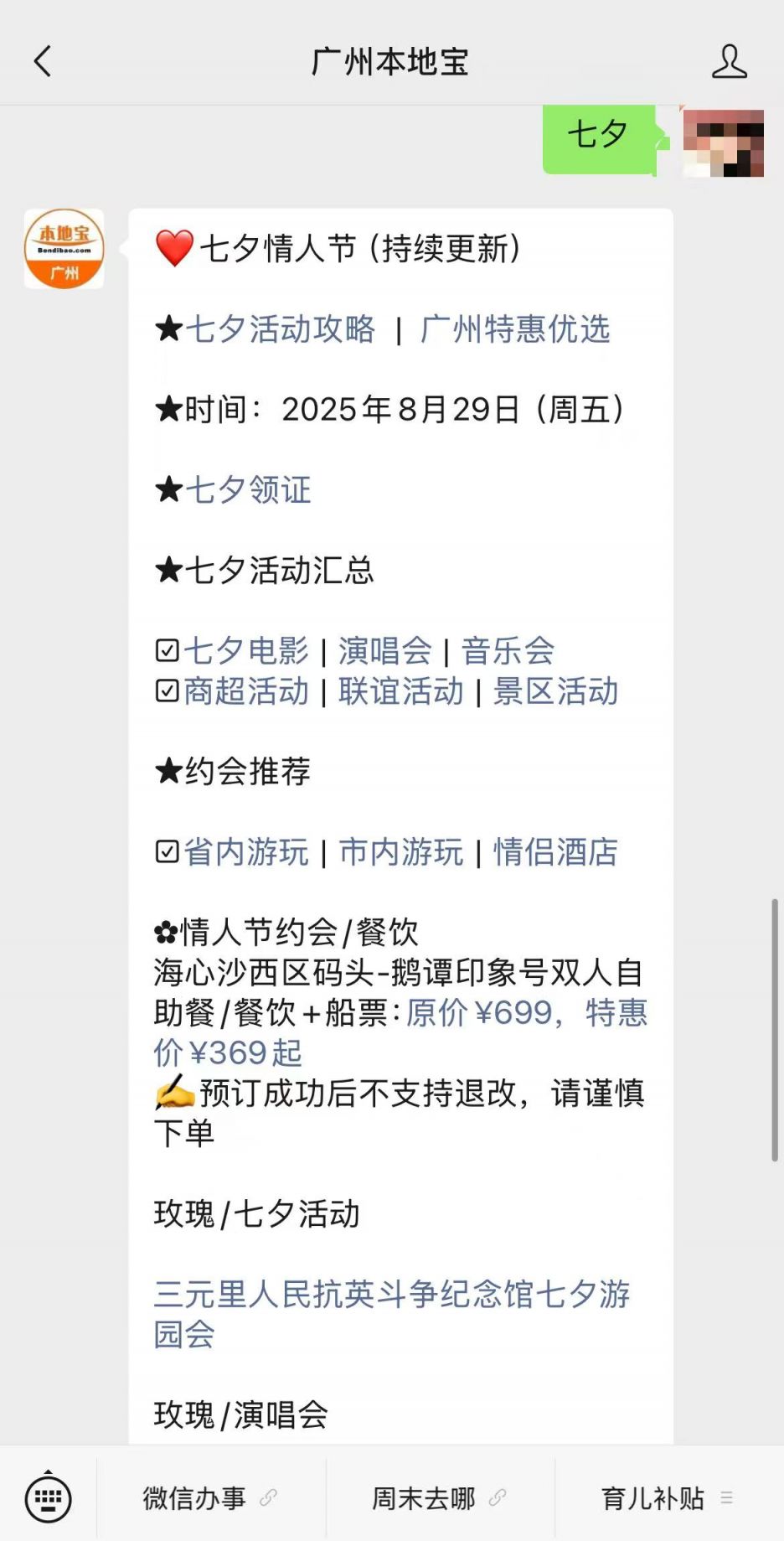Open the 联谊活动 link
The height and width of the screenshot is (1541, 784).
[400, 691]
